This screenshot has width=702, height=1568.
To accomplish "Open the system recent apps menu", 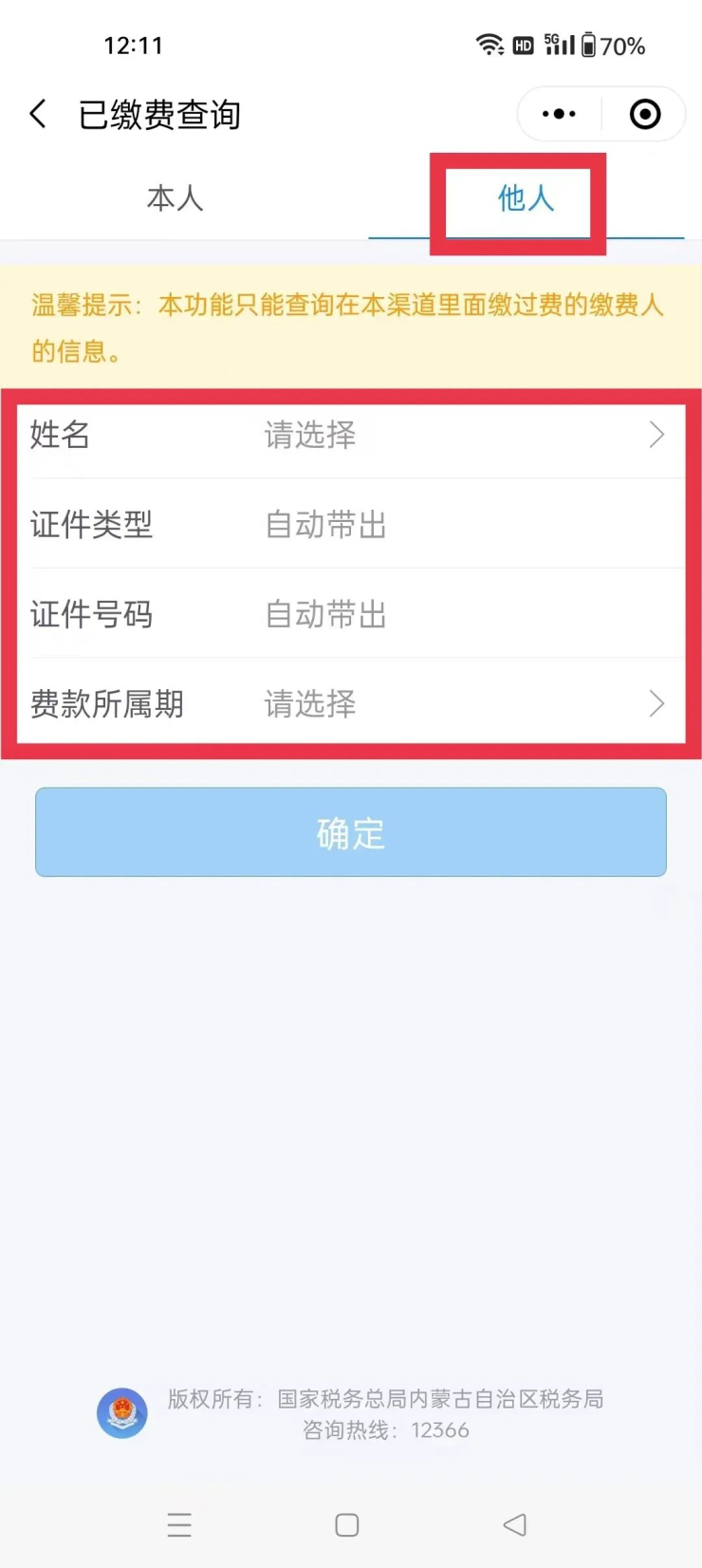I will point(179,1525).
